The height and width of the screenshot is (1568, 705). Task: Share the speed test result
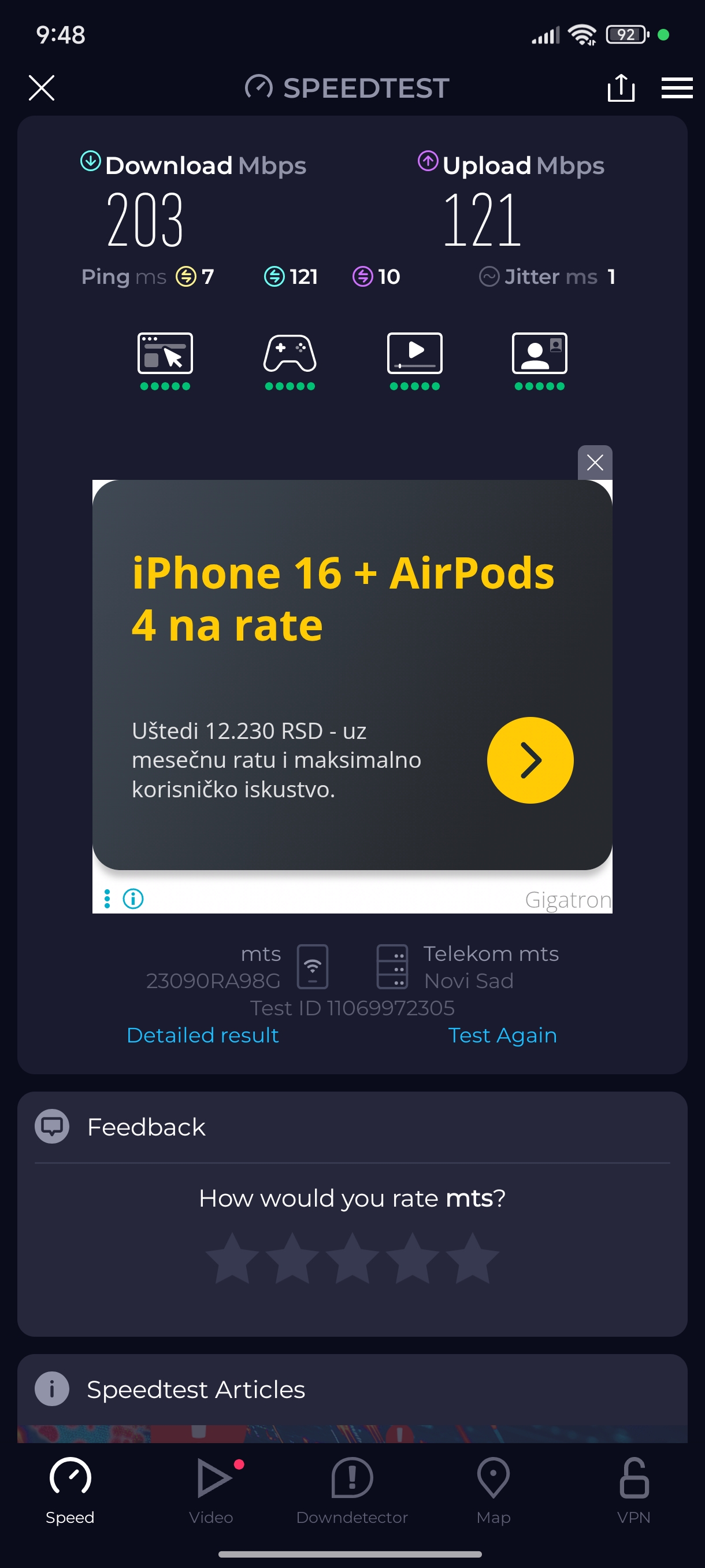[x=621, y=88]
